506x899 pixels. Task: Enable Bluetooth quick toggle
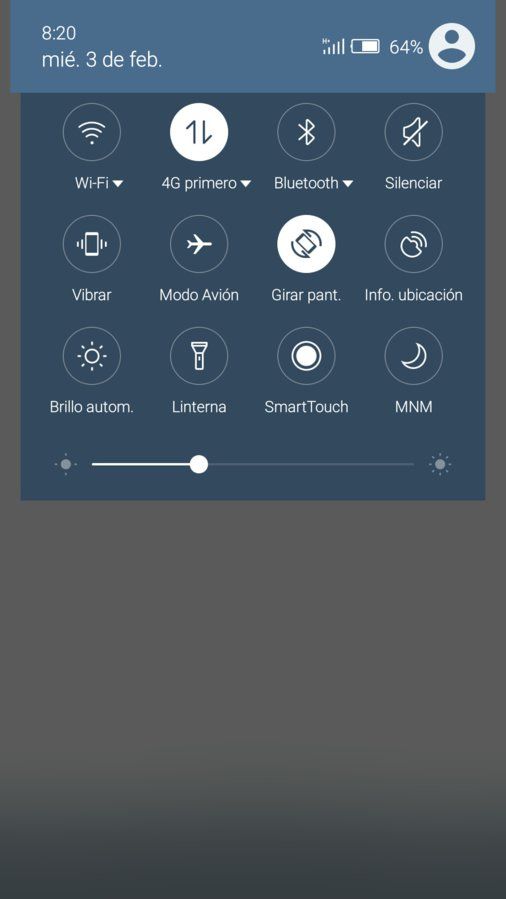tap(306, 132)
